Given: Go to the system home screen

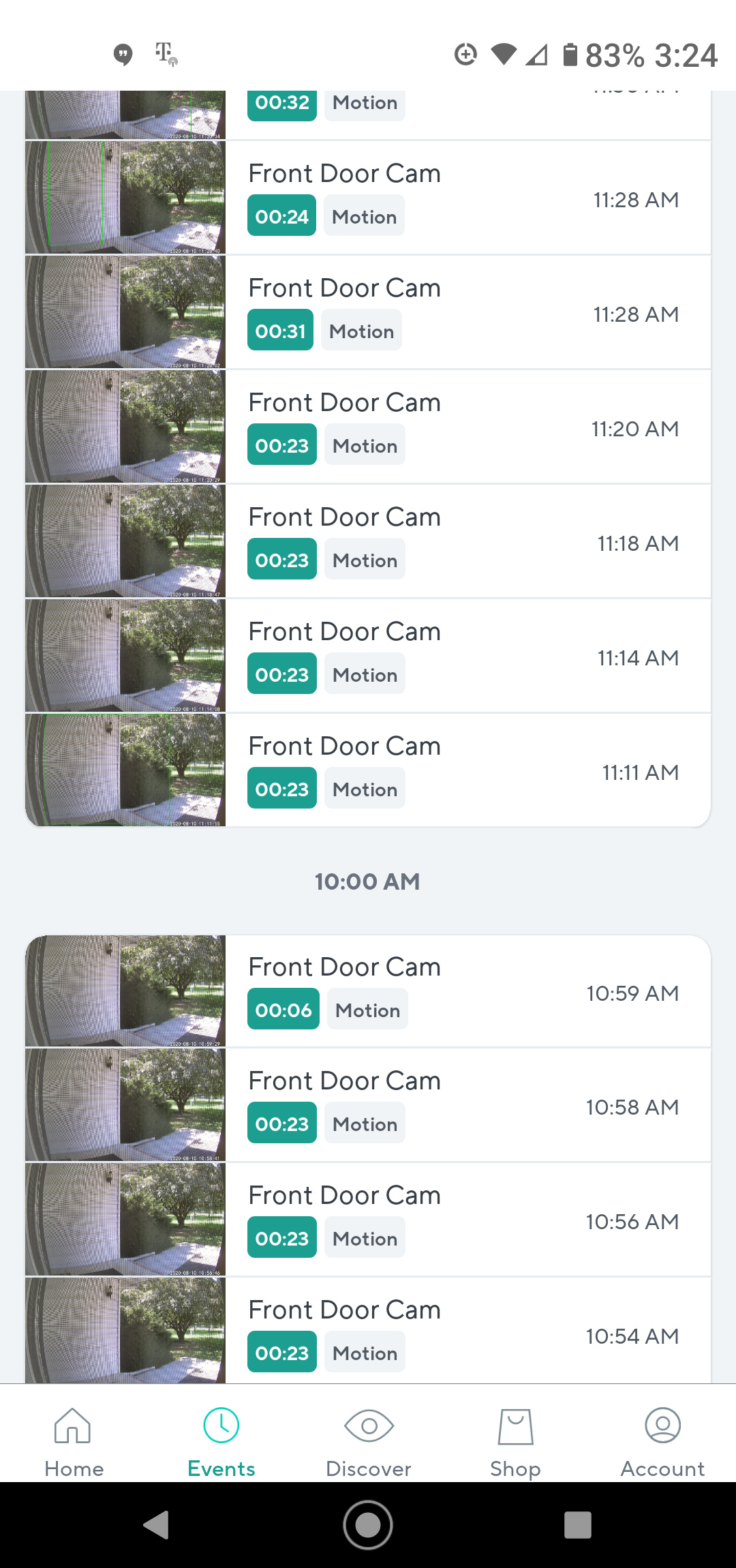Looking at the screenshot, I should 368,1525.
